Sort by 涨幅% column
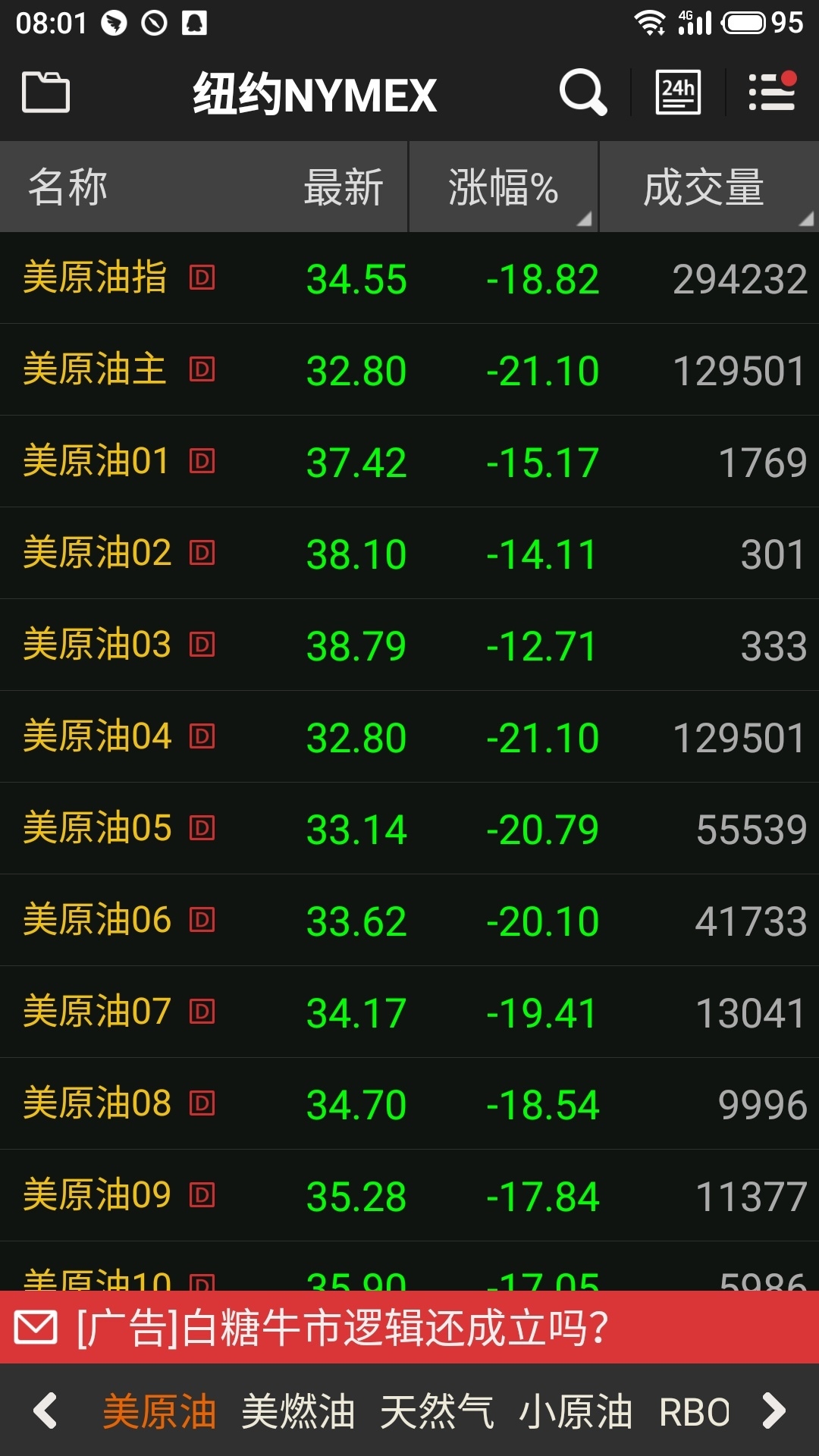The image size is (819, 1456). 504,187
